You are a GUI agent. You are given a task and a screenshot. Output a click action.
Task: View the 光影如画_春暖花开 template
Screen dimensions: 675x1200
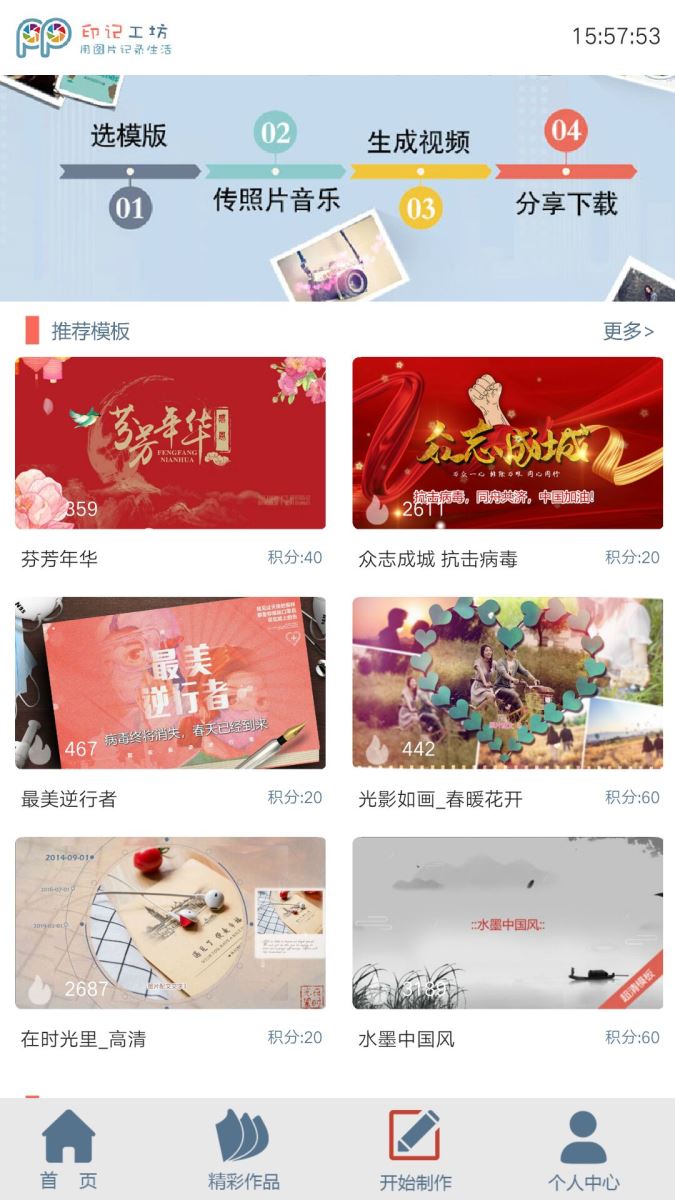pos(507,683)
